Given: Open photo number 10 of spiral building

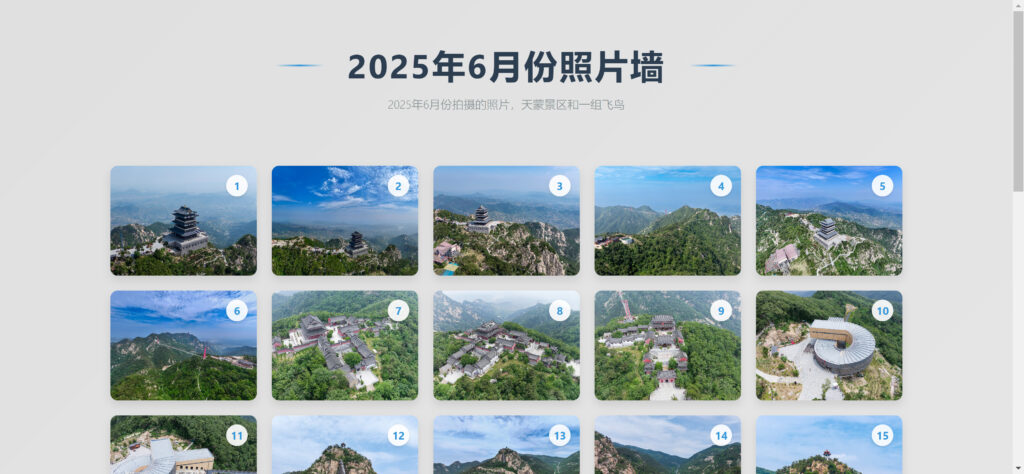Looking at the screenshot, I should (829, 346).
